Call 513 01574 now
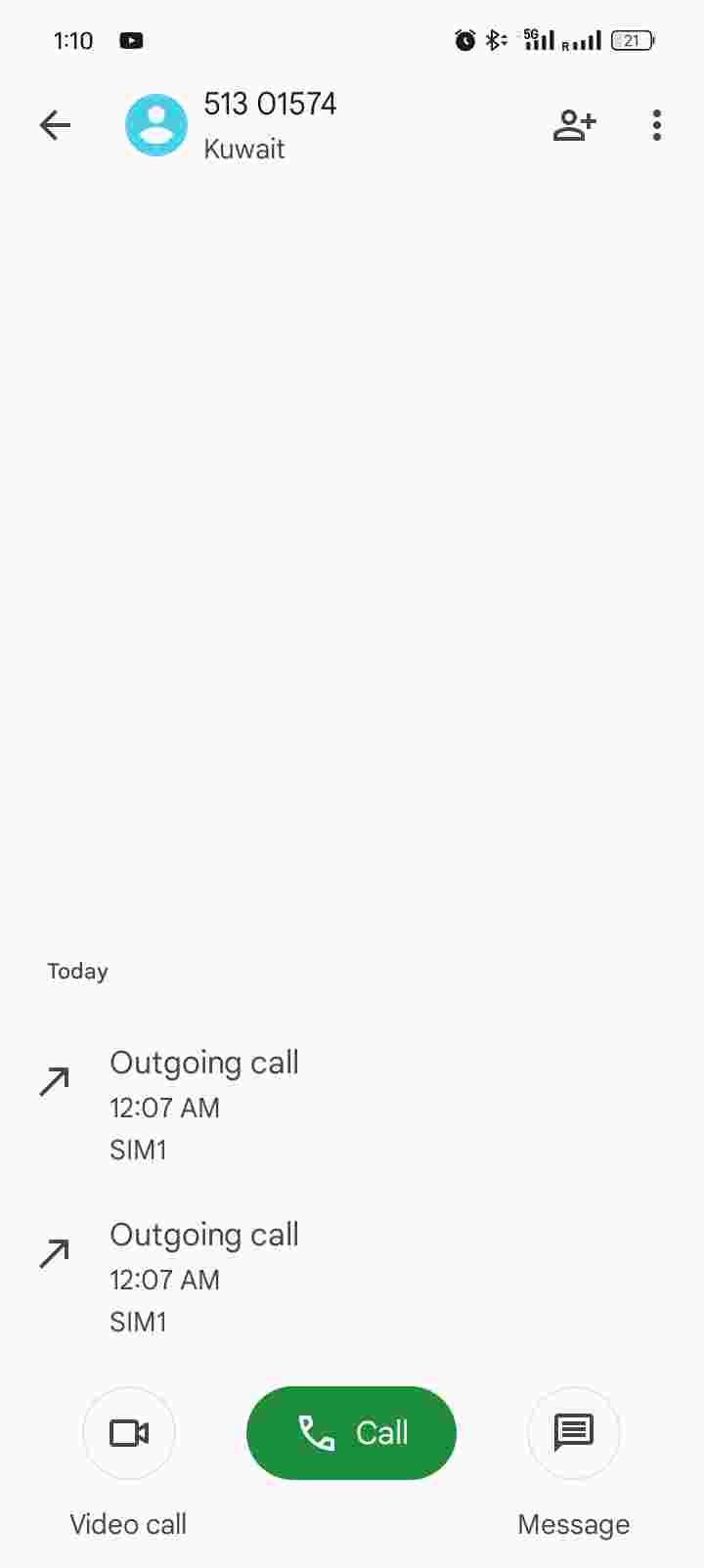Screen dimensions: 704x1568 351,1433
